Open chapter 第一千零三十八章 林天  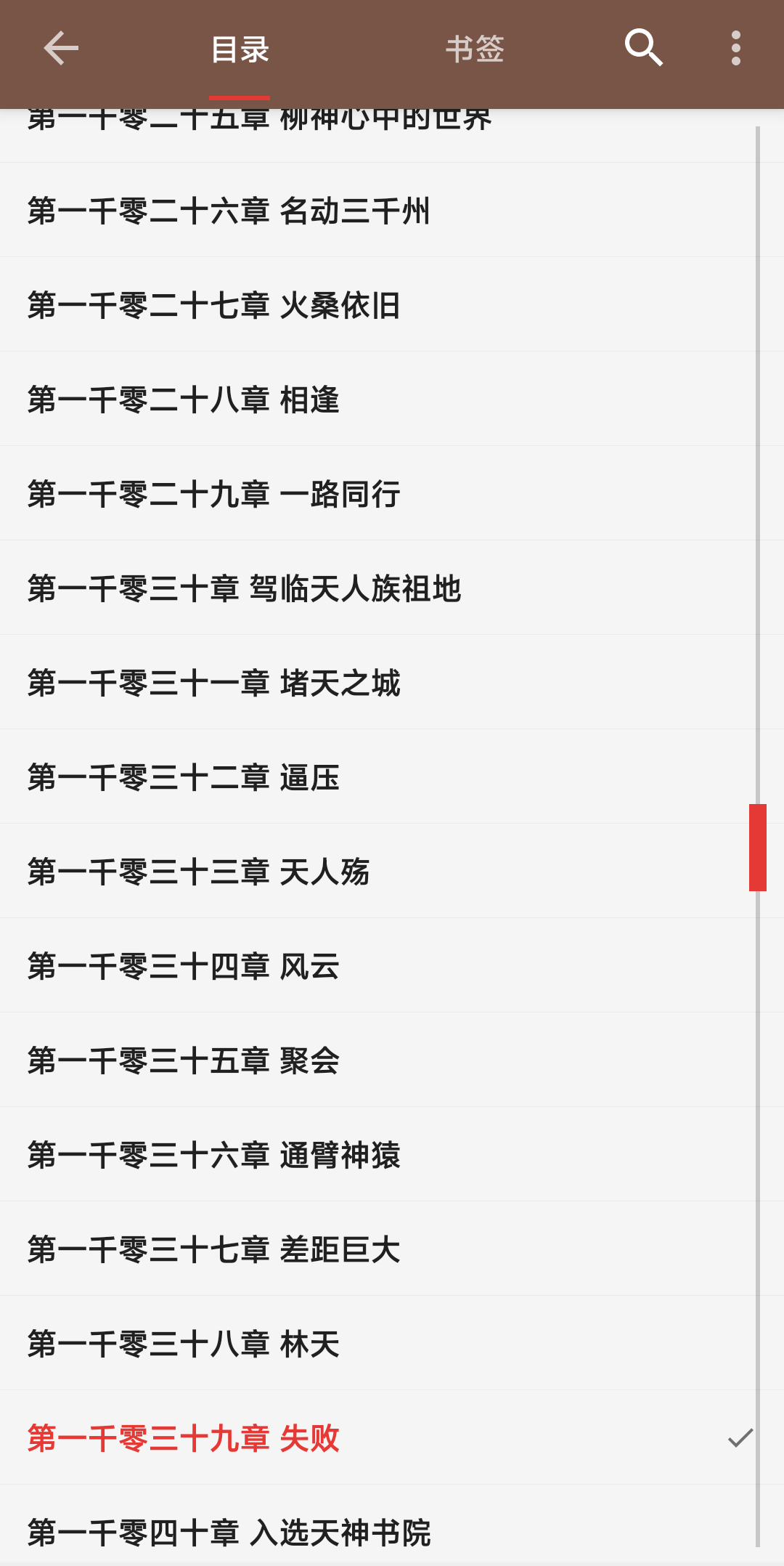(x=377, y=1344)
